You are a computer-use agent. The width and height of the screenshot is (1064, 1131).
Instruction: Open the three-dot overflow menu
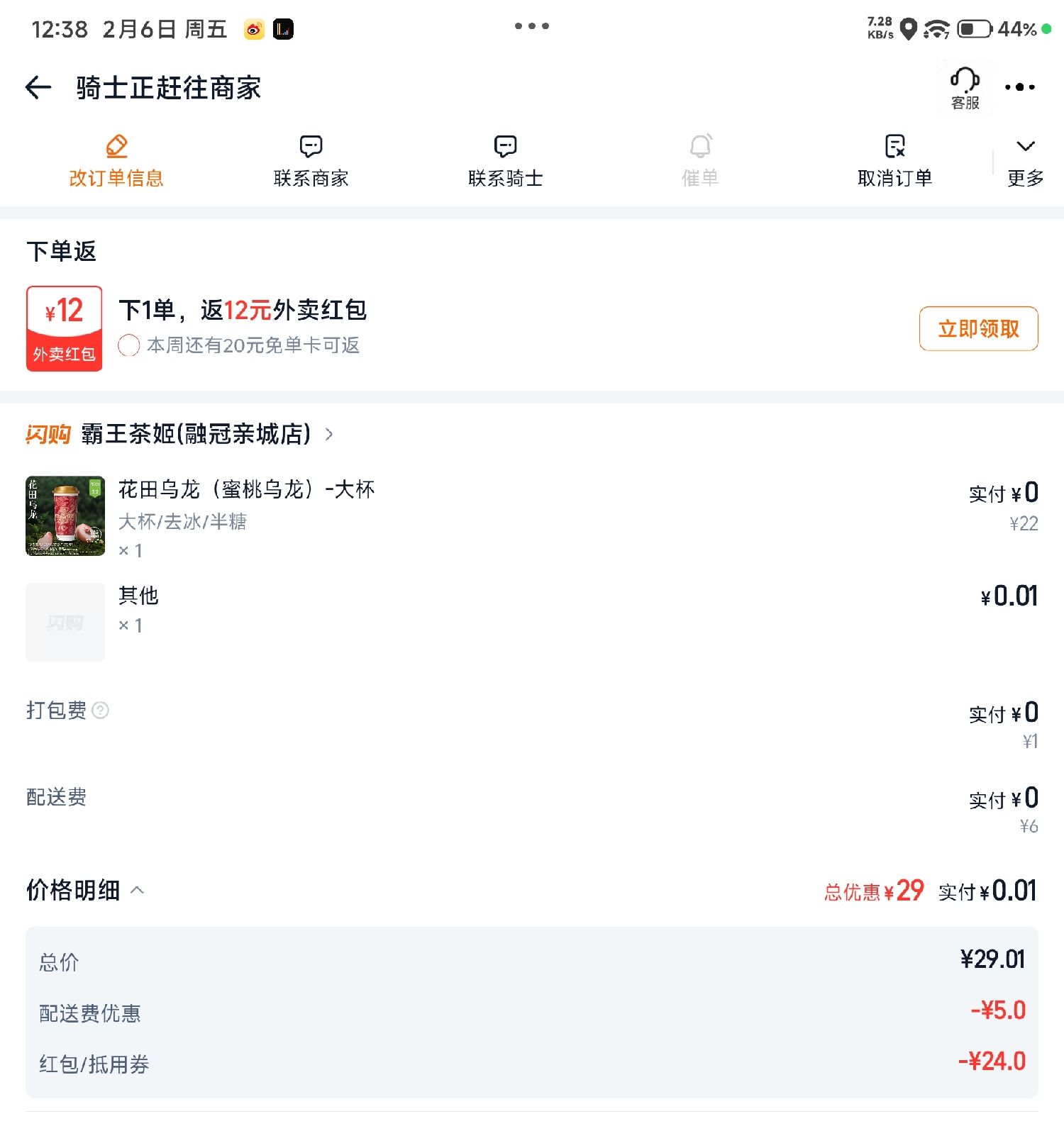click(x=1020, y=87)
